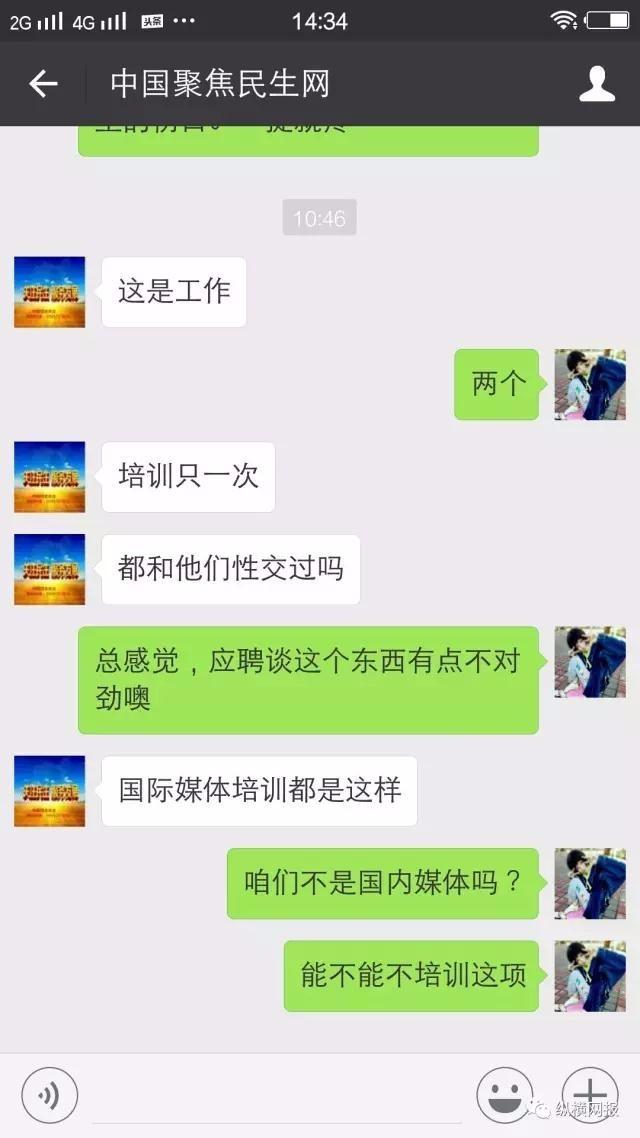Open my avatar next to 两个
This screenshot has width=640, height=1138.
click(x=590, y=384)
